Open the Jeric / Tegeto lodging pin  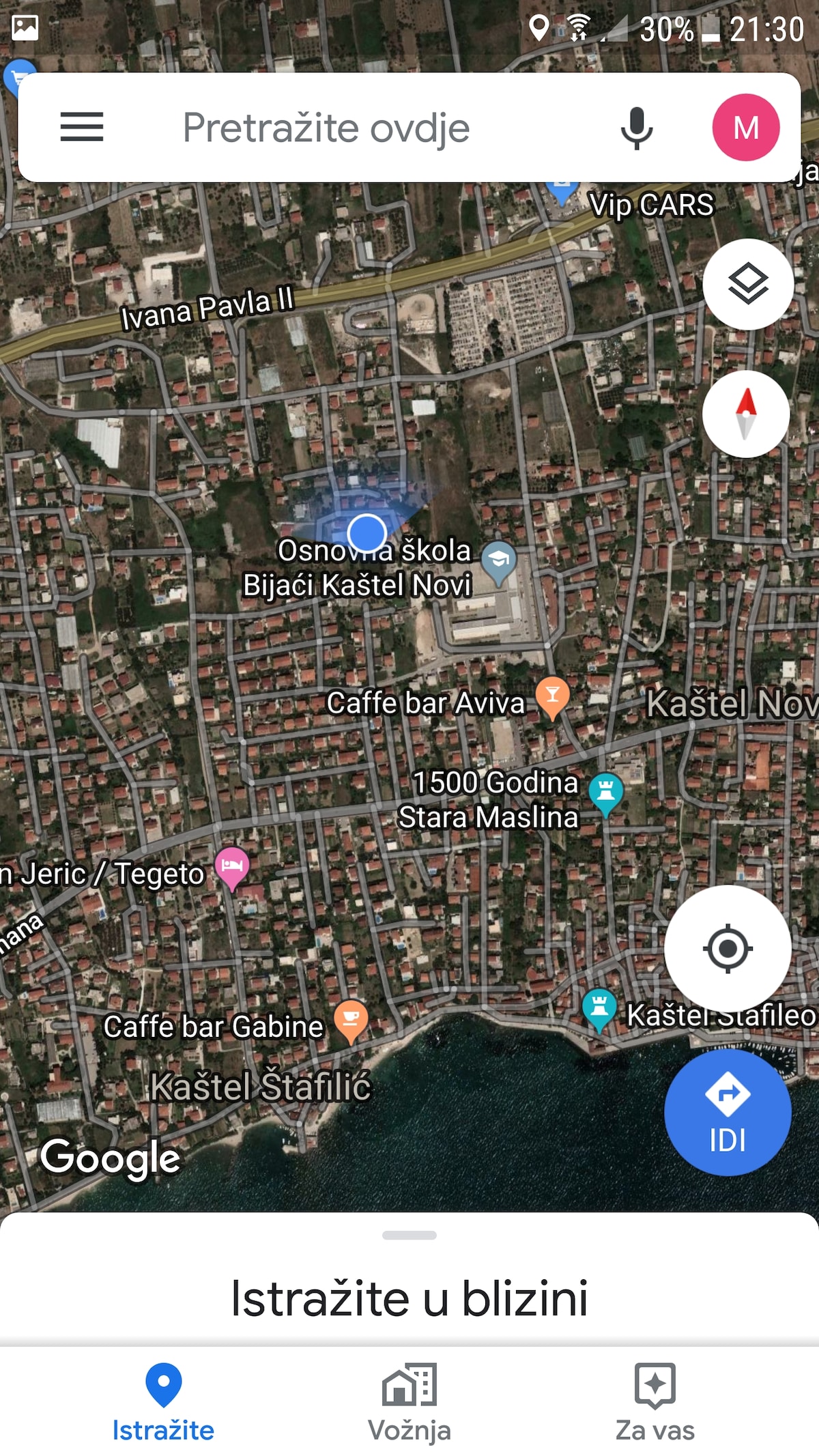coord(232,868)
